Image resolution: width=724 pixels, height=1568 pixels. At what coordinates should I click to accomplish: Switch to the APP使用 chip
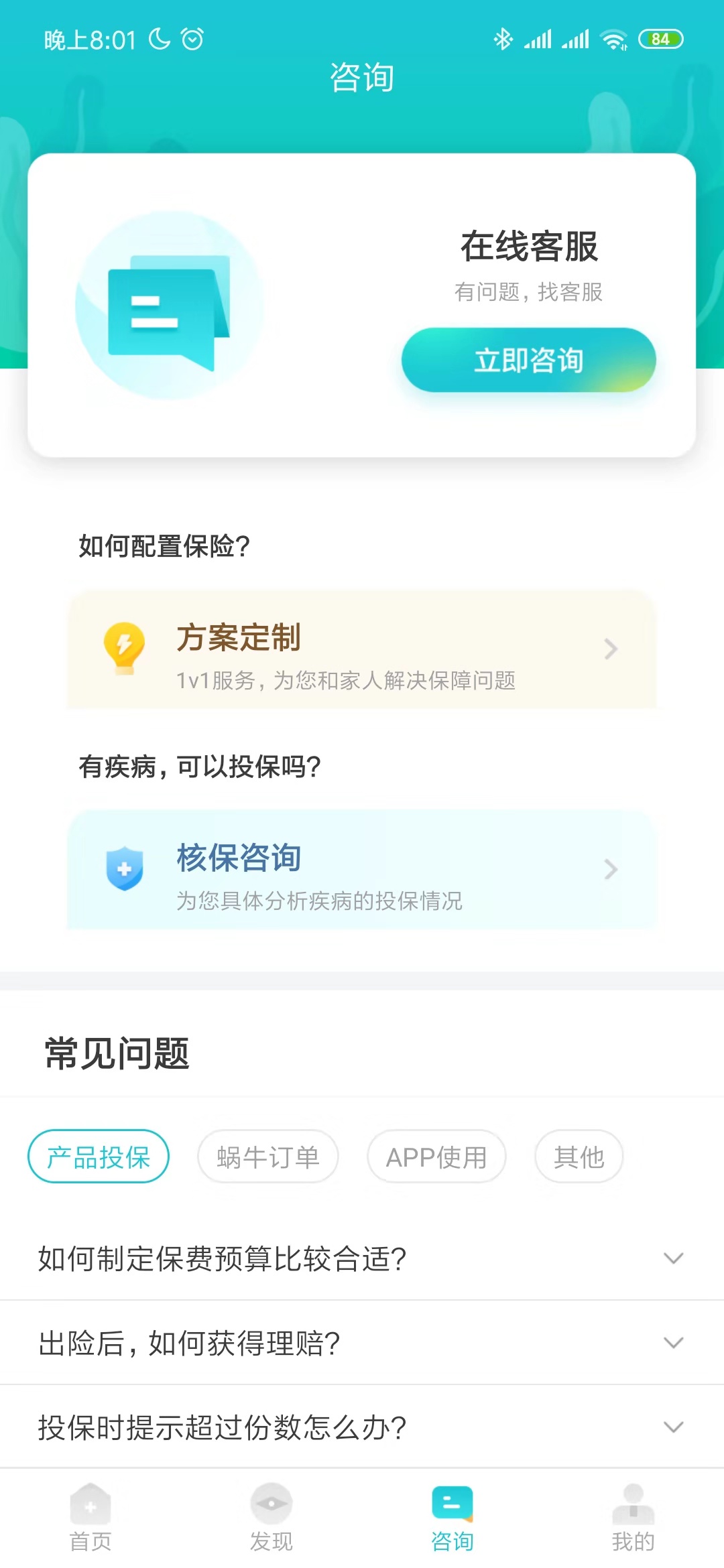(x=436, y=1157)
